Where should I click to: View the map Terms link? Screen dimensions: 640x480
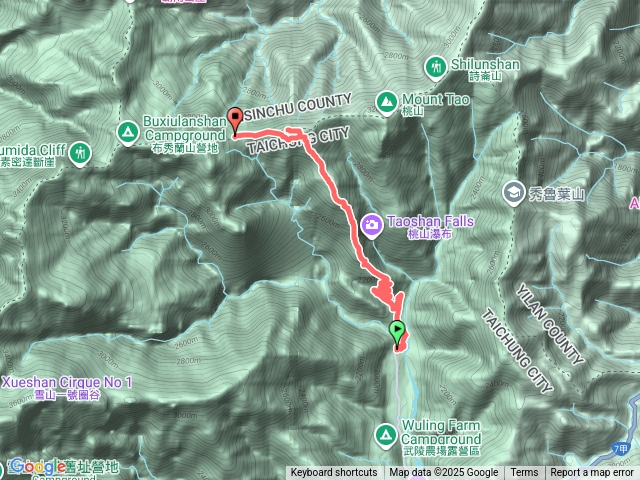tap(524, 473)
